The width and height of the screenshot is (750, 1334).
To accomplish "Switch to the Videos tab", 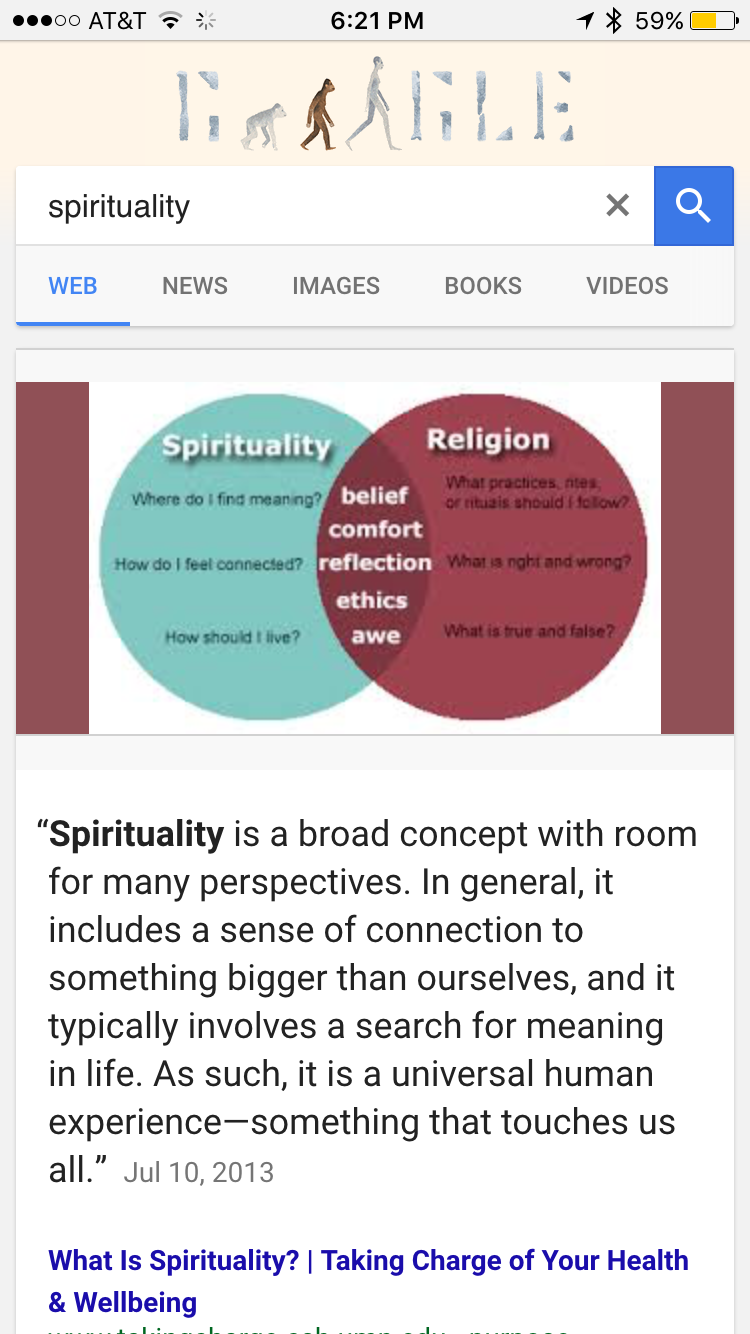I will [x=627, y=286].
